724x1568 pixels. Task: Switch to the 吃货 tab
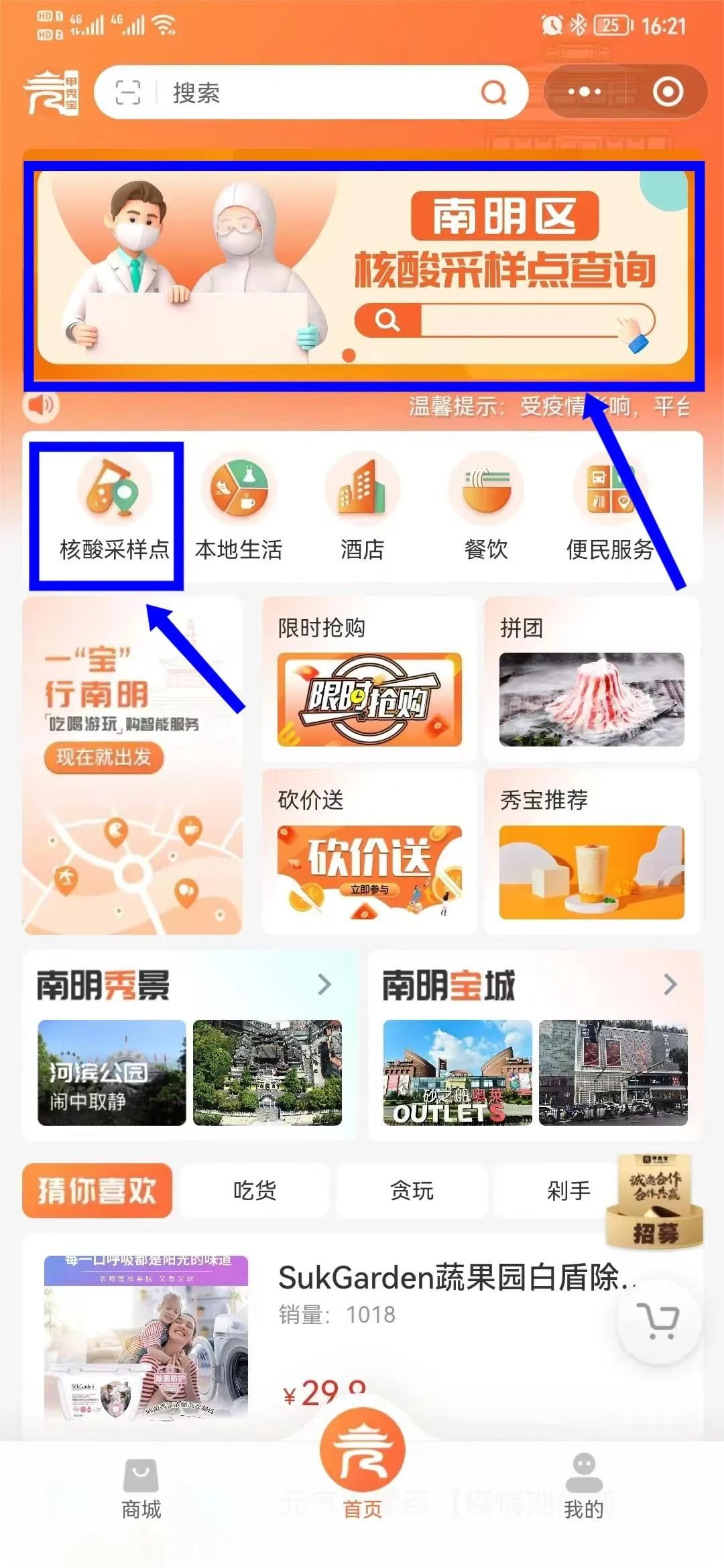click(x=255, y=1190)
